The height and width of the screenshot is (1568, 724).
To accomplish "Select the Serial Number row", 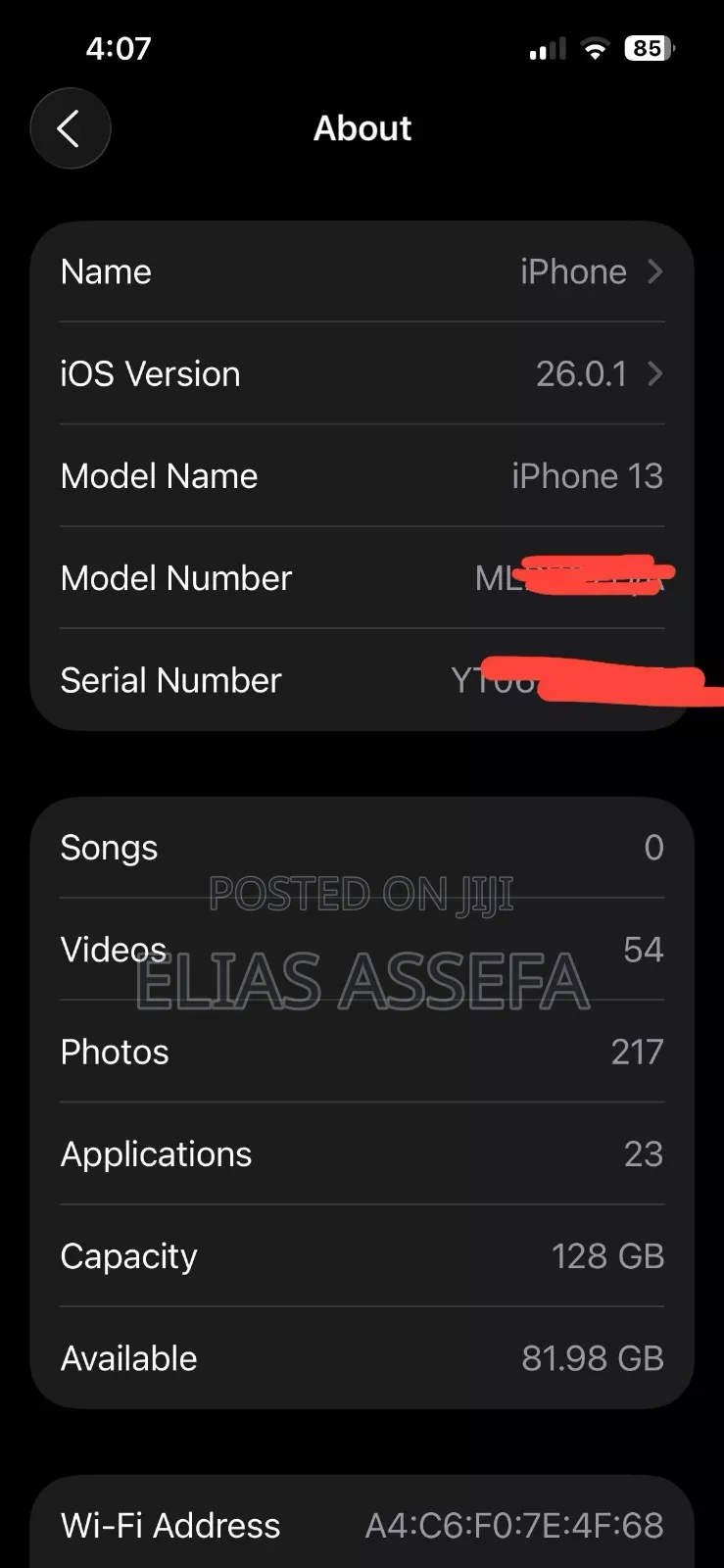I will [x=362, y=679].
